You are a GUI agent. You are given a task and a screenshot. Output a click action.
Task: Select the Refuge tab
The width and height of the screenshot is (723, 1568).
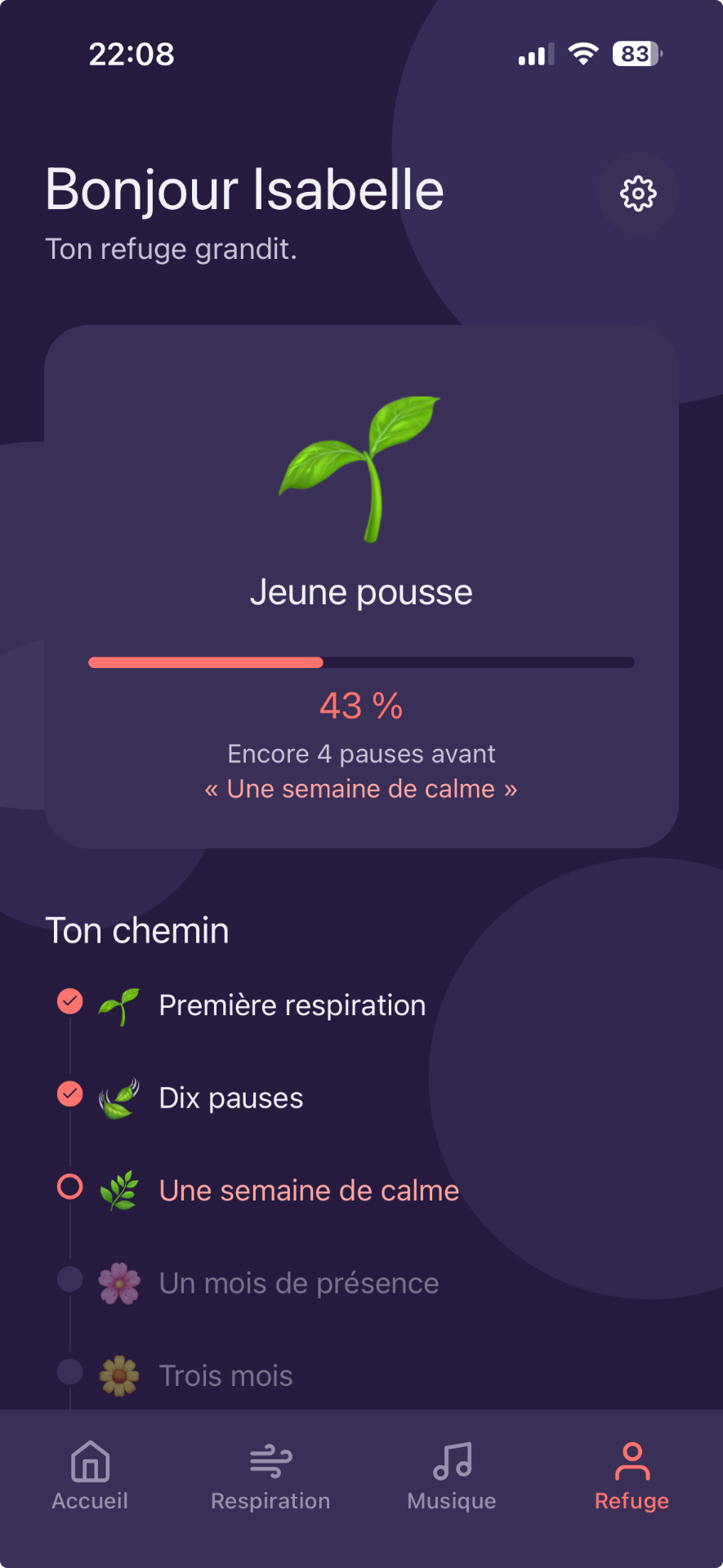click(632, 1476)
